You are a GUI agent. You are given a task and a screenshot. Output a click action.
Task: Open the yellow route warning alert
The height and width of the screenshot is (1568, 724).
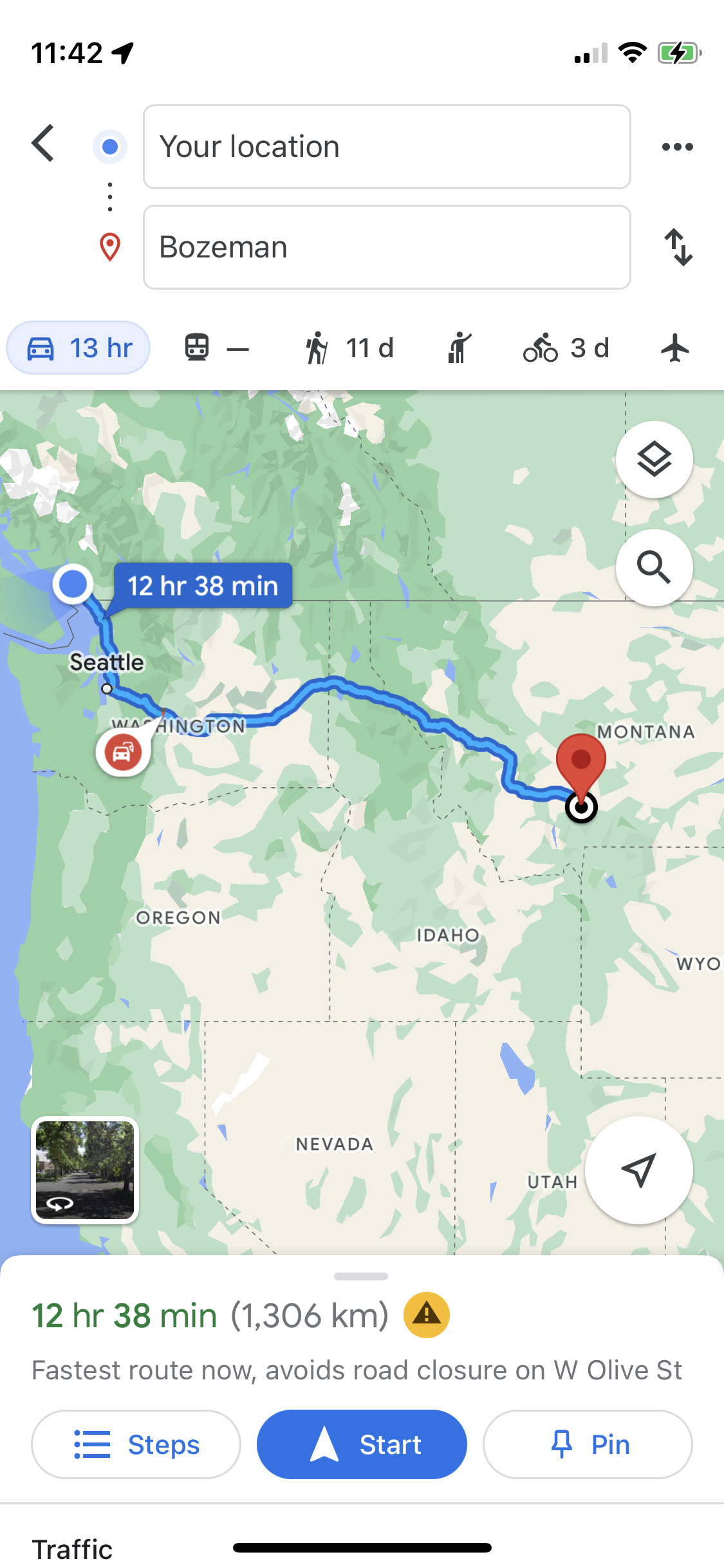[426, 1315]
